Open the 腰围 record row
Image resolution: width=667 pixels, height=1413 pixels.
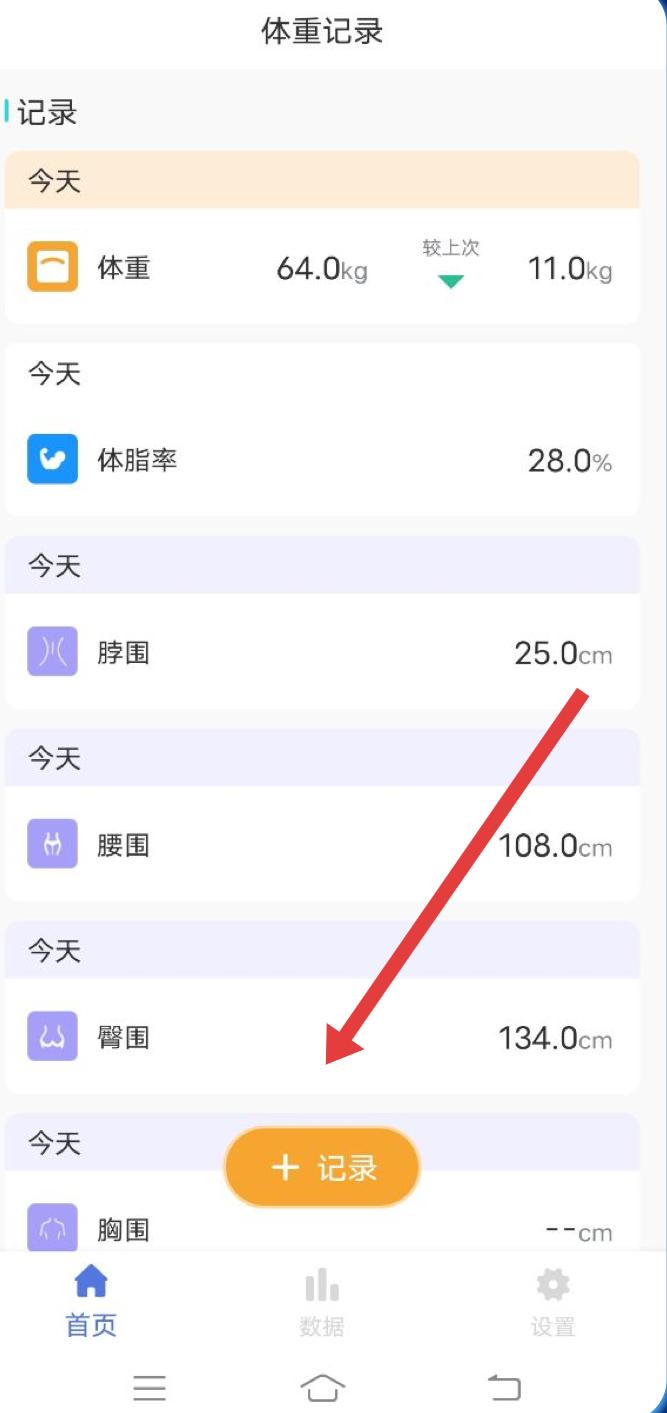[322, 845]
